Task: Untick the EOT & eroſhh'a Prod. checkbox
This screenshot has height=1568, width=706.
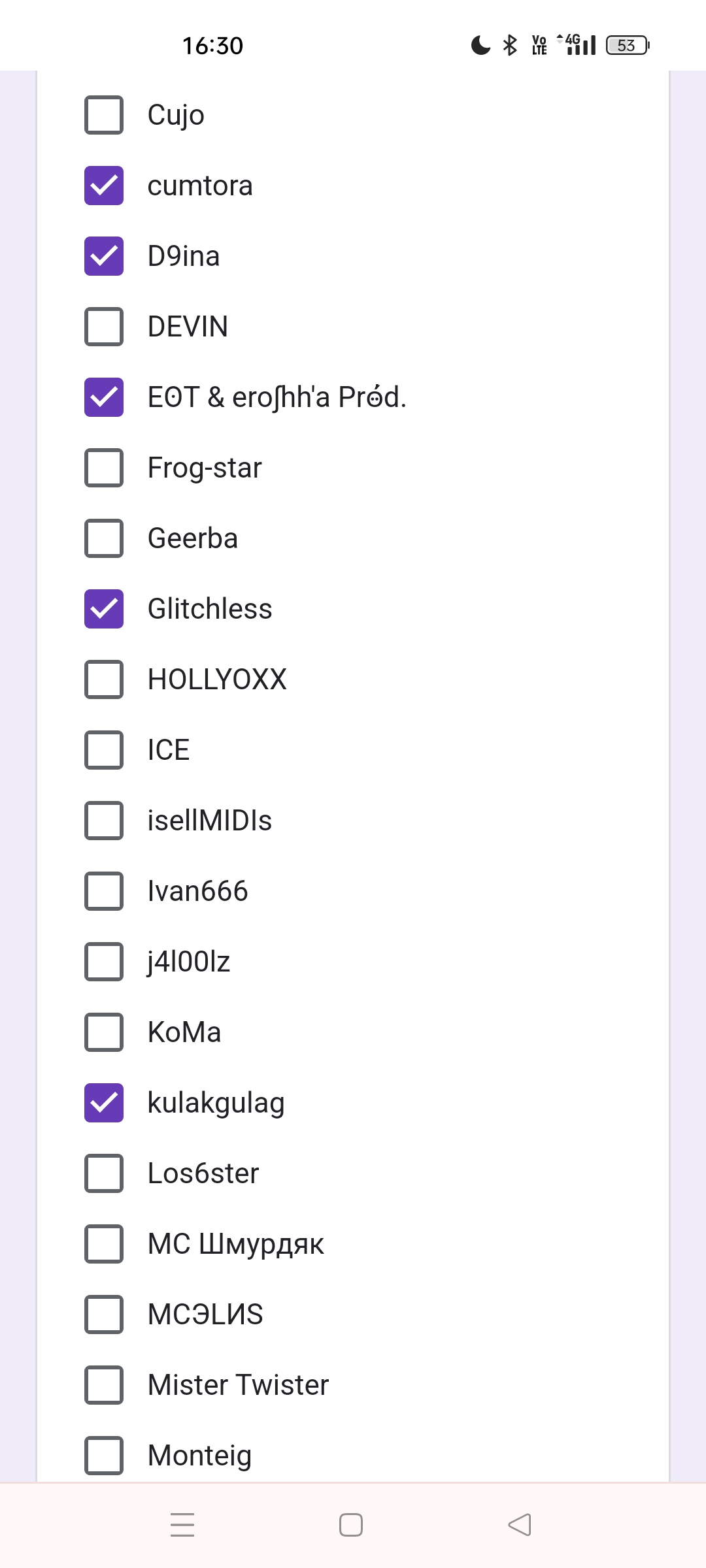Action: pos(104,397)
